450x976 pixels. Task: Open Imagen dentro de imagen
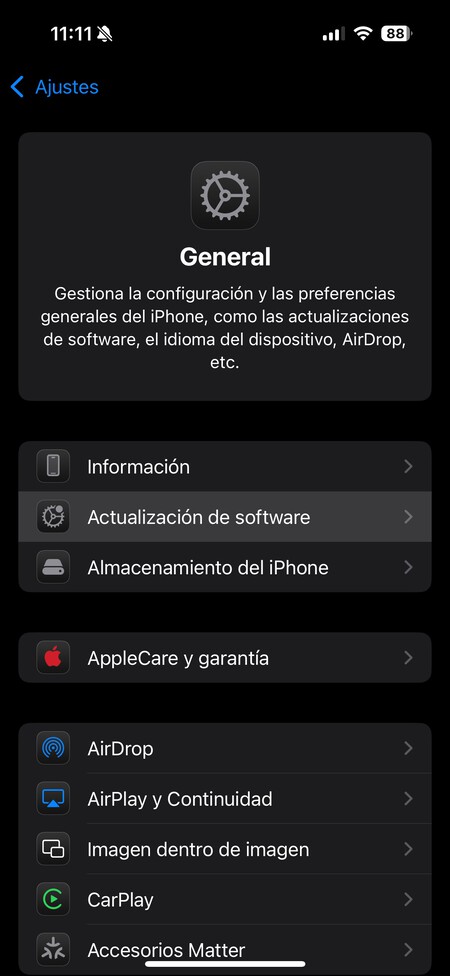(225, 849)
